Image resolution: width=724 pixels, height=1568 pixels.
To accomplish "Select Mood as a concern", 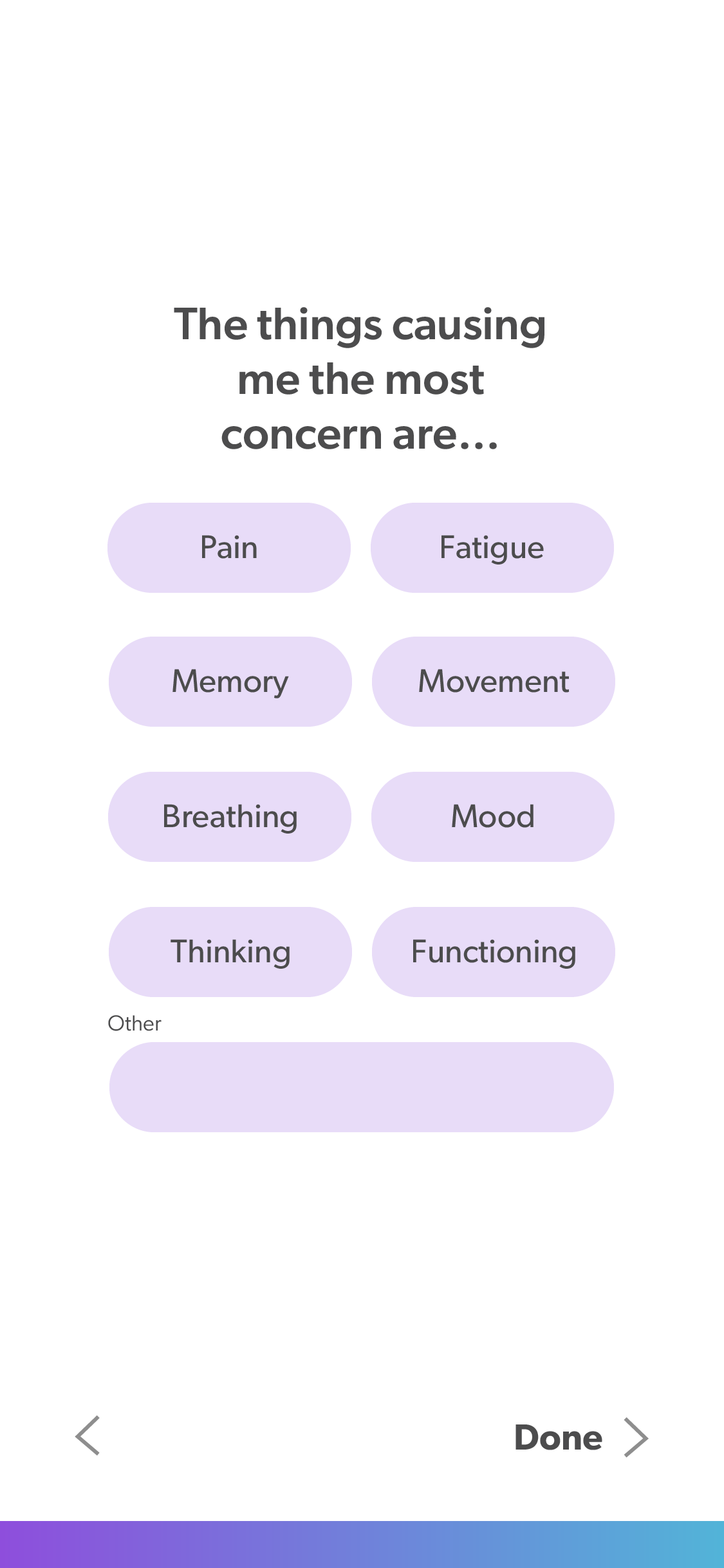I will coord(492,817).
